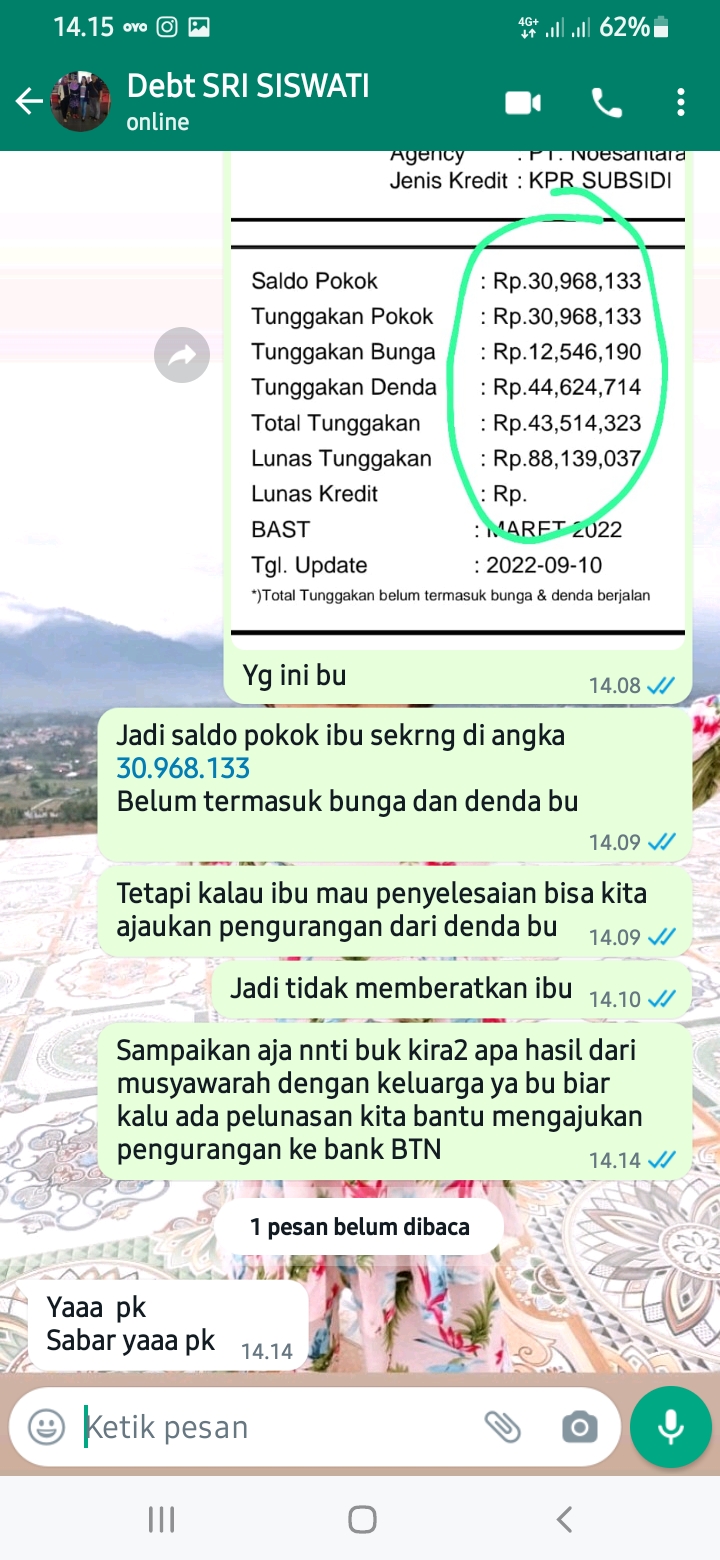This screenshot has height=1560, width=720.
Task: Open the emoji picker
Action: [x=46, y=1426]
